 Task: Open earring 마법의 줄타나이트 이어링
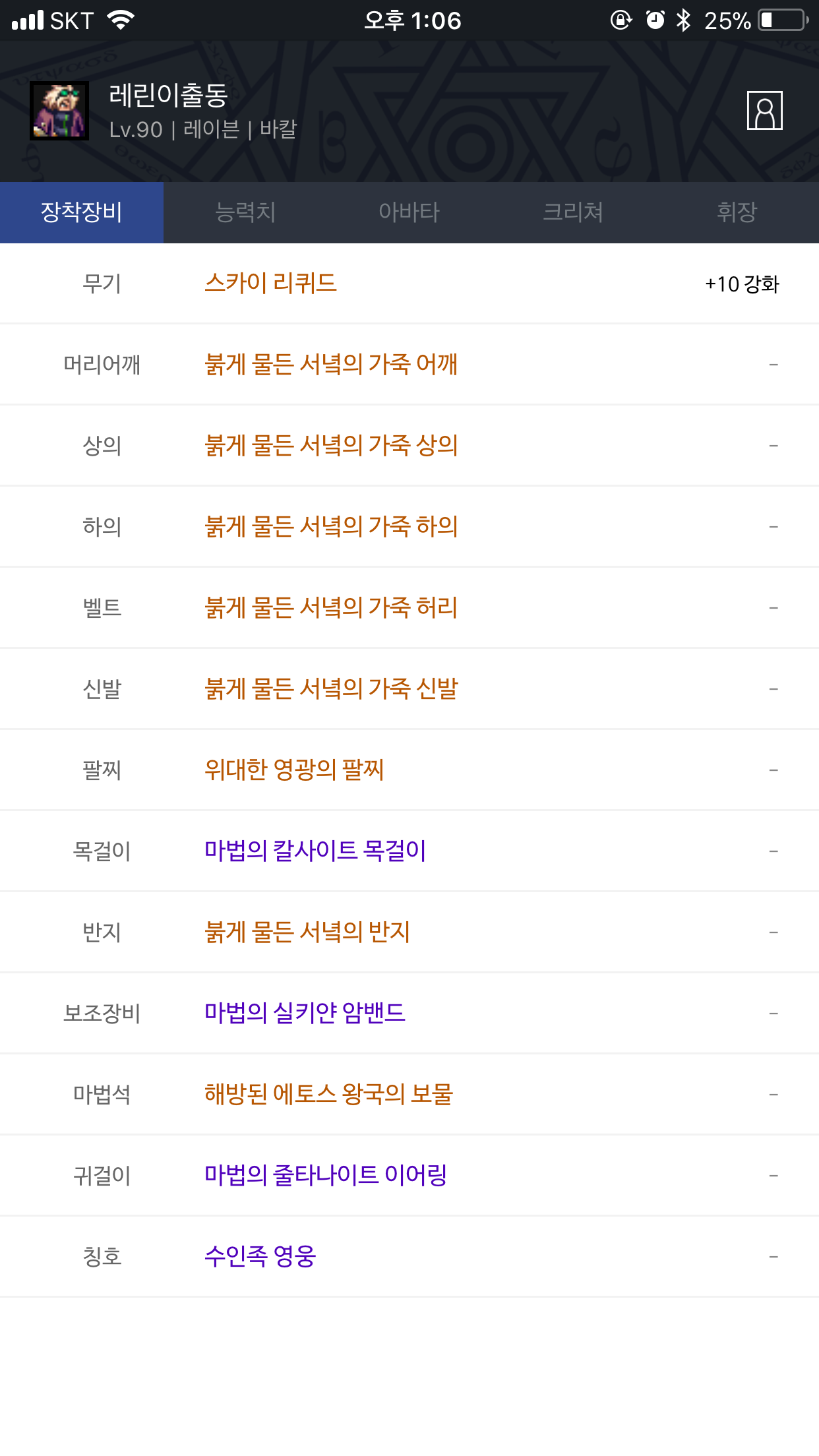(x=326, y=1175)
